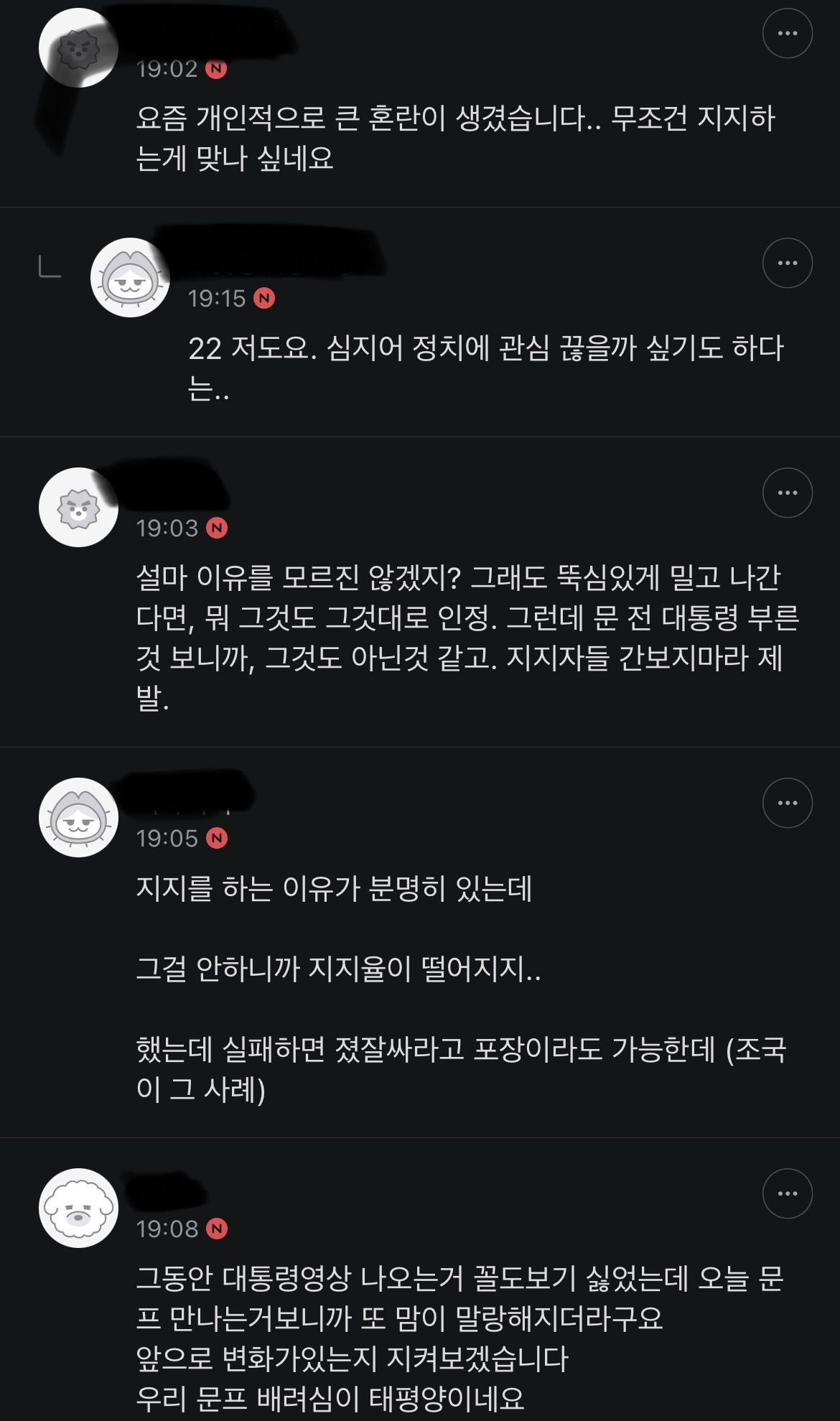View profile picture of the 19:08 commenter
Viewport: 840px width, 1421px height.
[78, 1208]
